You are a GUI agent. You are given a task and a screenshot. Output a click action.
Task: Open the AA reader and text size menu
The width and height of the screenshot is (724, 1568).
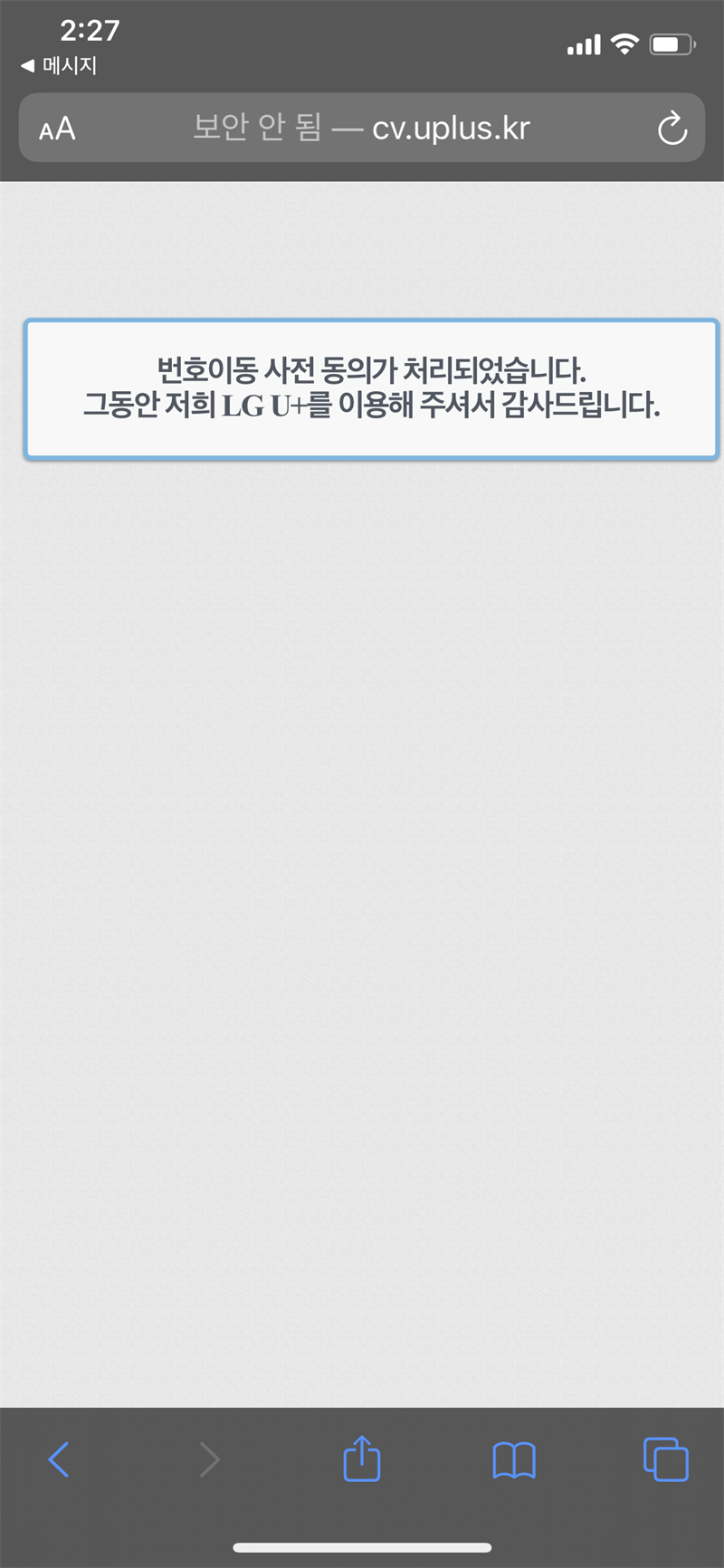57,129
